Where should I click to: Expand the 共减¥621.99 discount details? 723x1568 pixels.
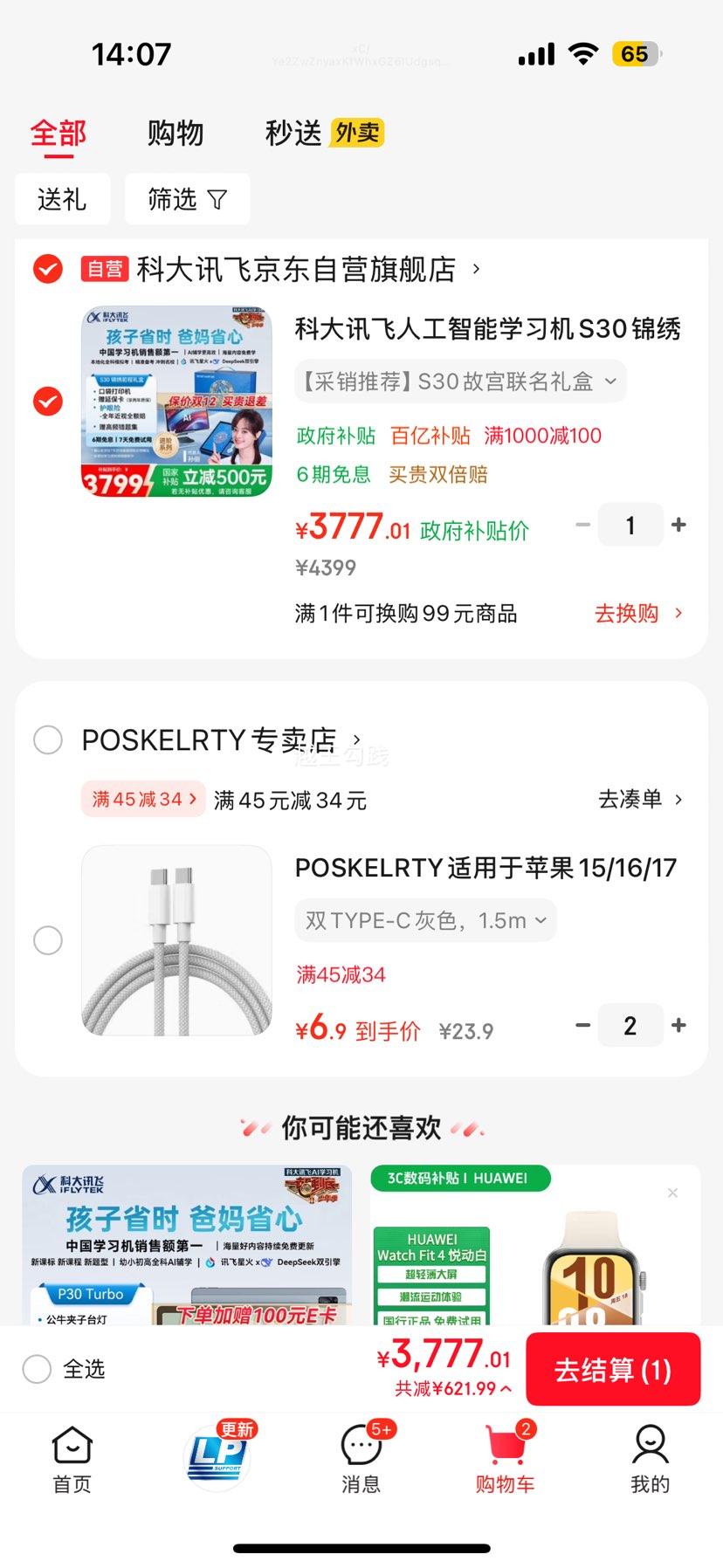coord(452,1388)
